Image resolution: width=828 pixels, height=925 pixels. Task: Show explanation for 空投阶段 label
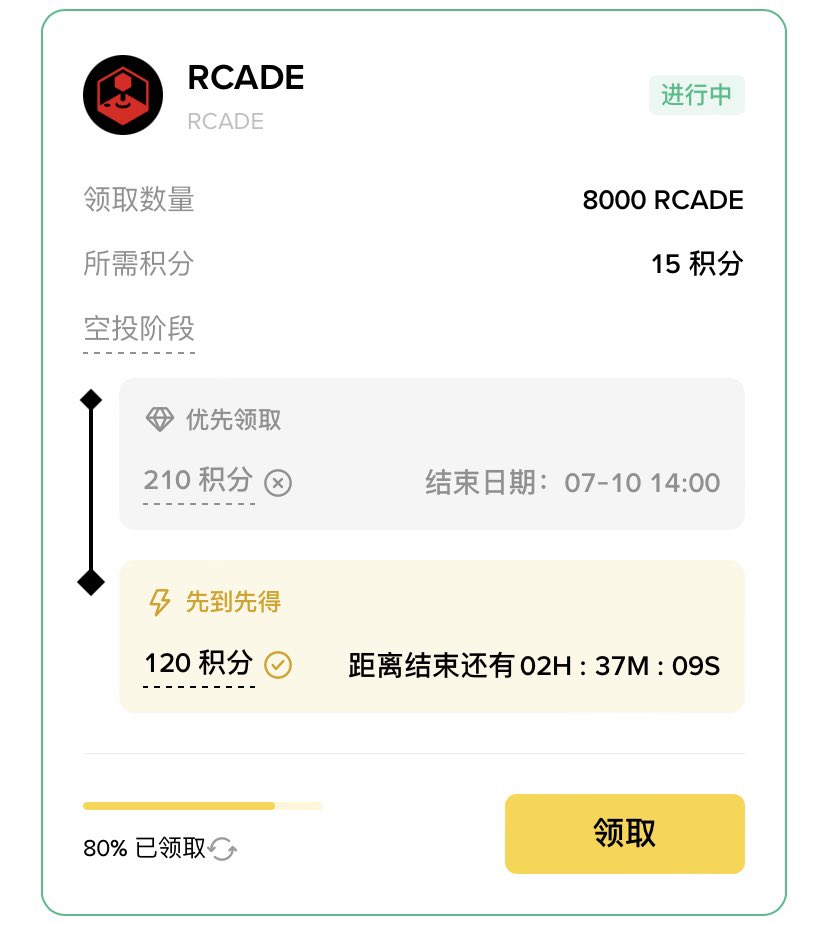(139, 329)
